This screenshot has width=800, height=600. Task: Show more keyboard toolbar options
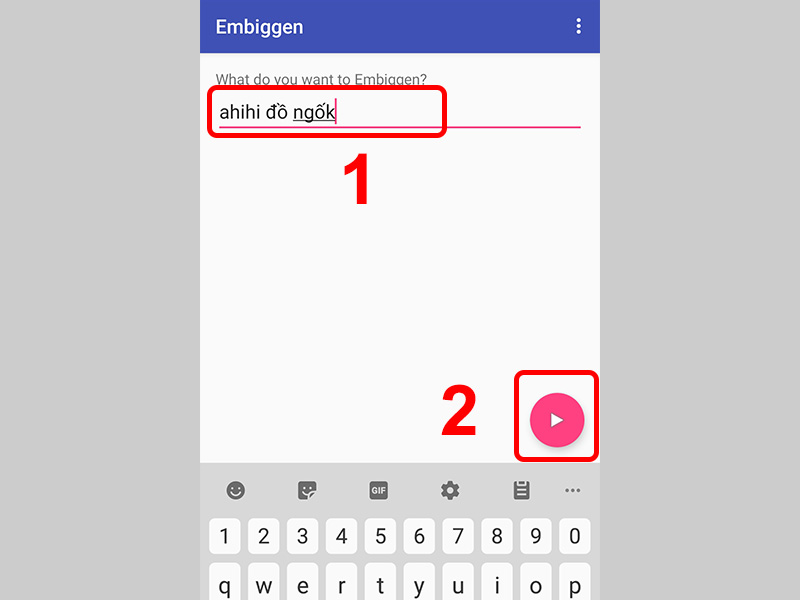(572, 490)
